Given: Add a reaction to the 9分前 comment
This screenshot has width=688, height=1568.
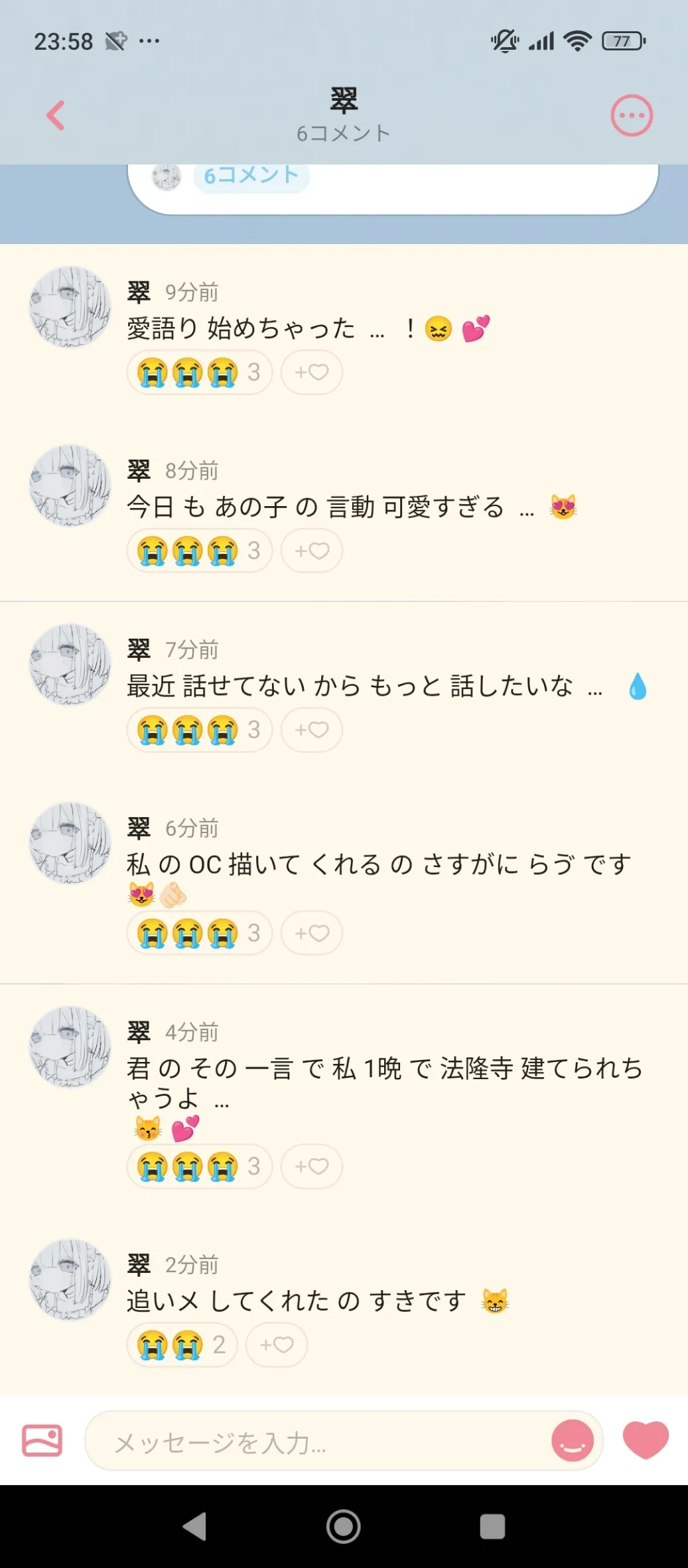Looking at the screenshot, I should pos(311,373).
